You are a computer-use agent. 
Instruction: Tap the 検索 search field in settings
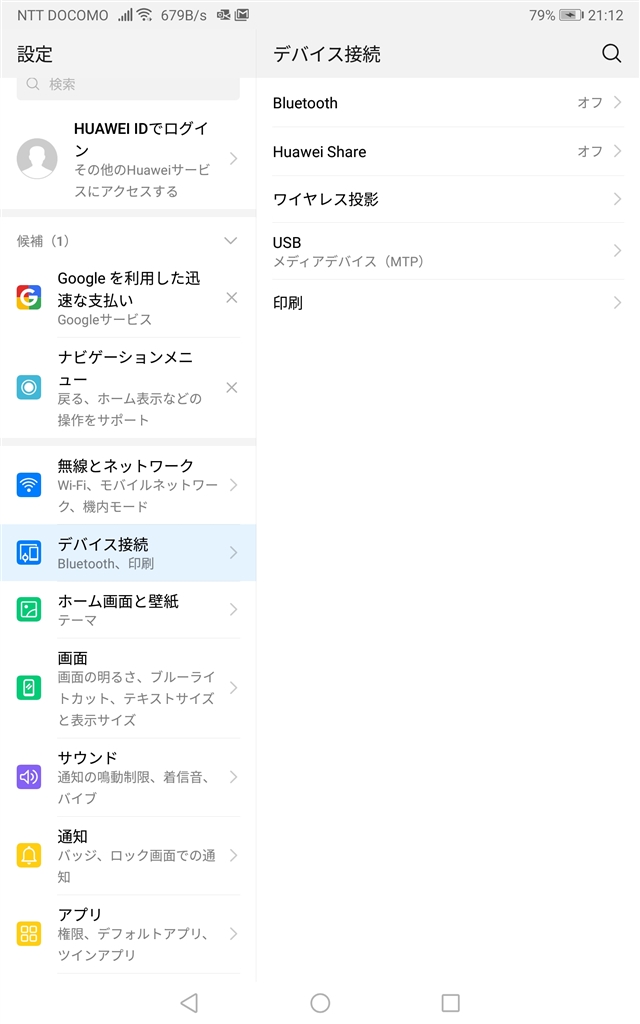(x=128, y=85)
